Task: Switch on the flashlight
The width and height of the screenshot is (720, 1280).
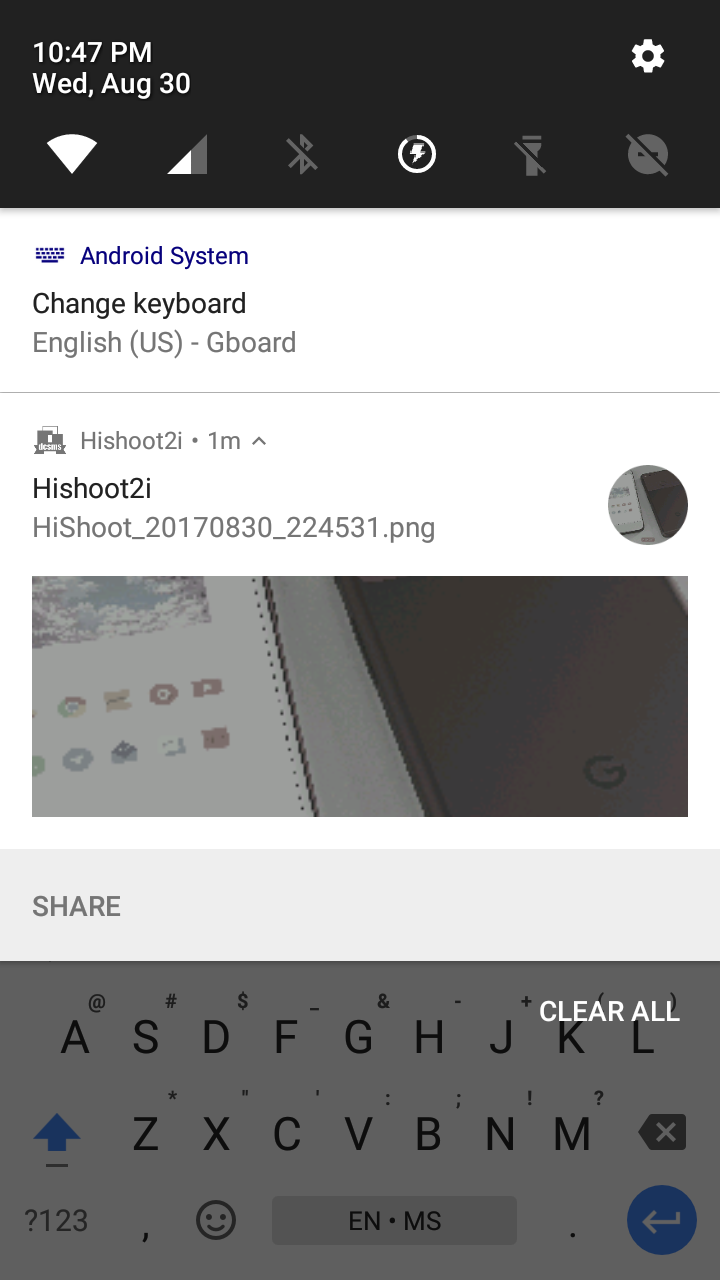Action: pos(532,155)
